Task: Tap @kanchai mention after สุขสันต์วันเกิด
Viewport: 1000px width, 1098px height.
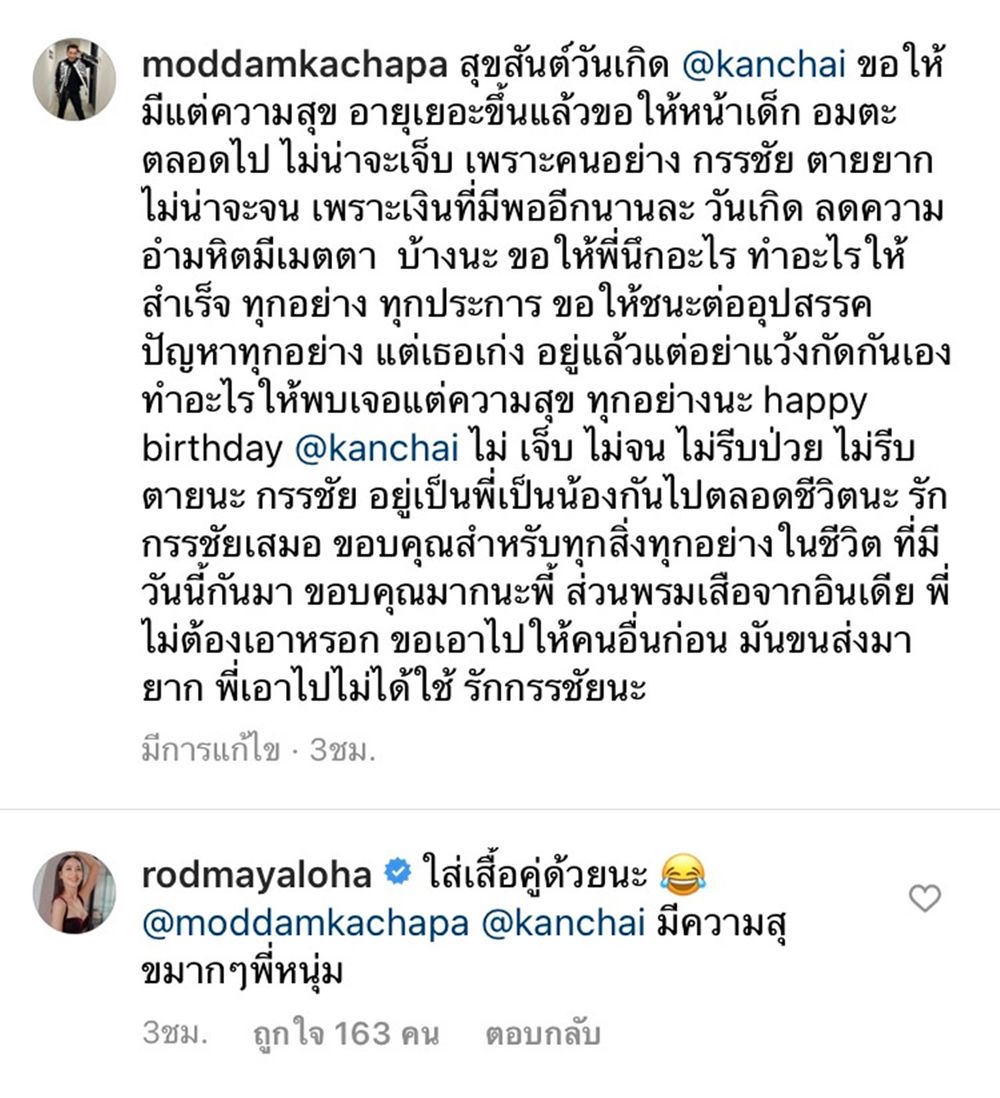Action: click(x=764, y=66)
